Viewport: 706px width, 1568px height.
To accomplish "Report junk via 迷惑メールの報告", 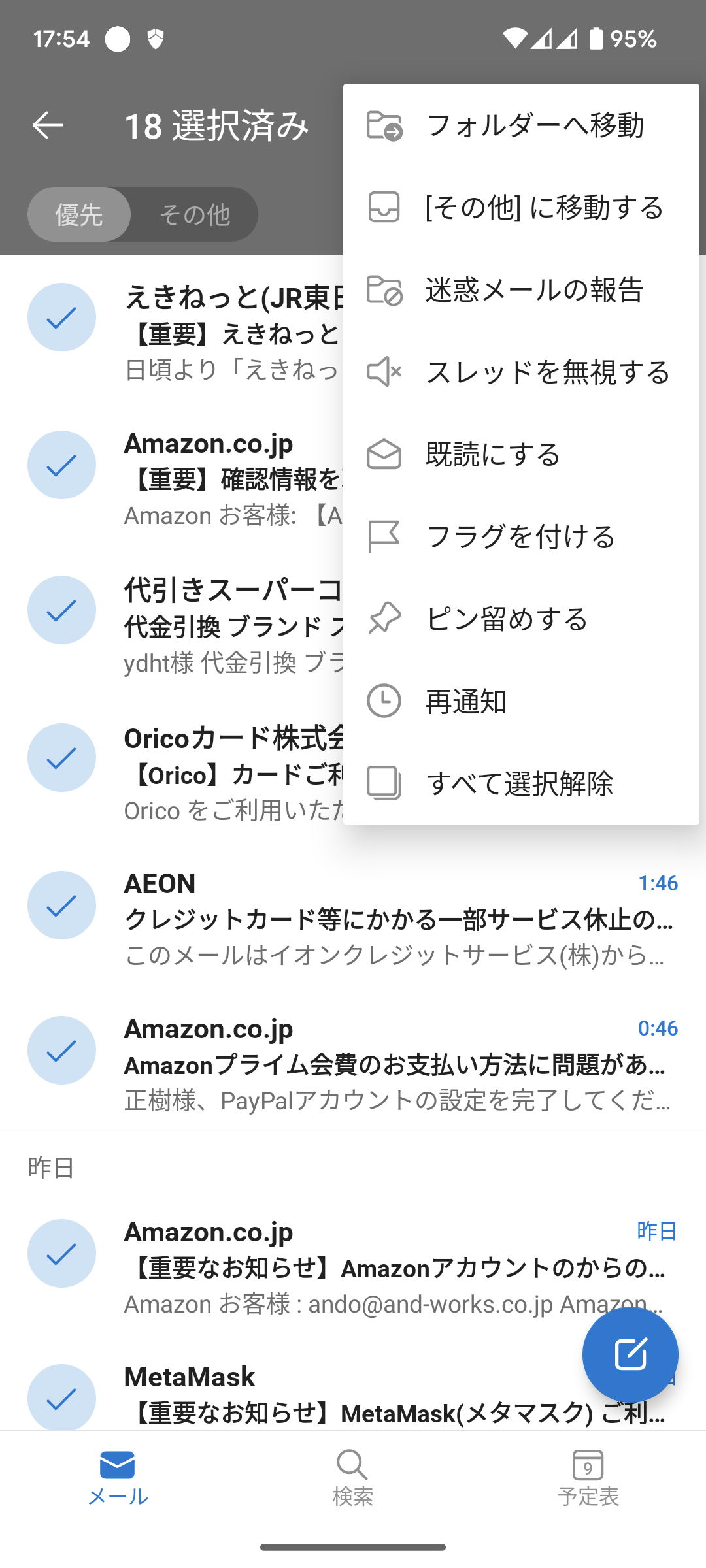I will (x=521, y=289).
